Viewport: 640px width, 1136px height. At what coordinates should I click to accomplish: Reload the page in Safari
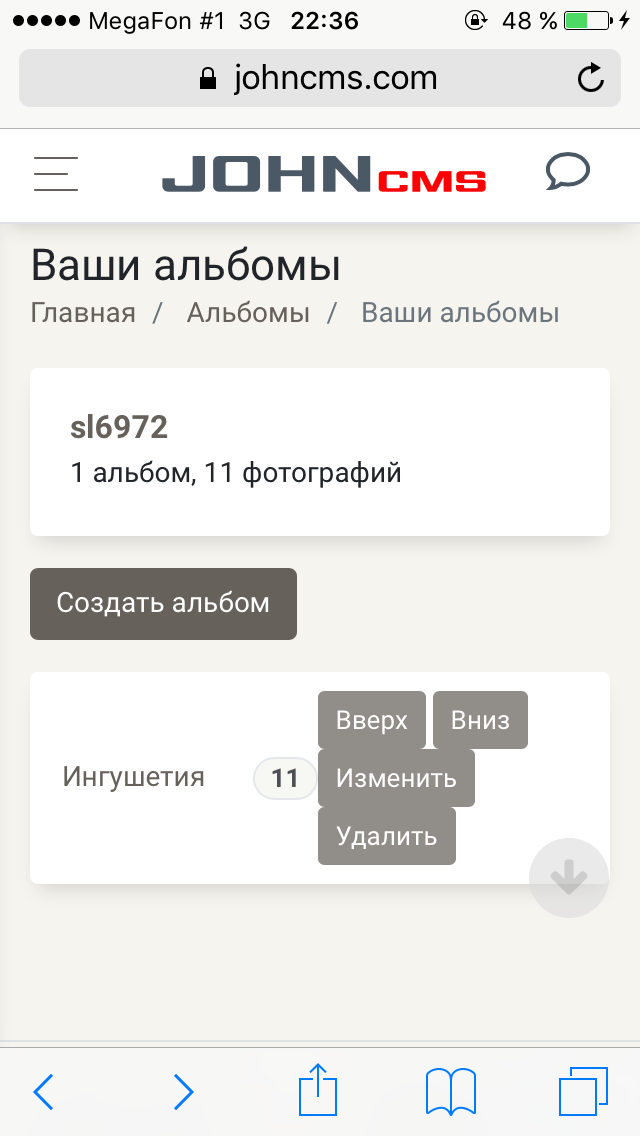591,78
